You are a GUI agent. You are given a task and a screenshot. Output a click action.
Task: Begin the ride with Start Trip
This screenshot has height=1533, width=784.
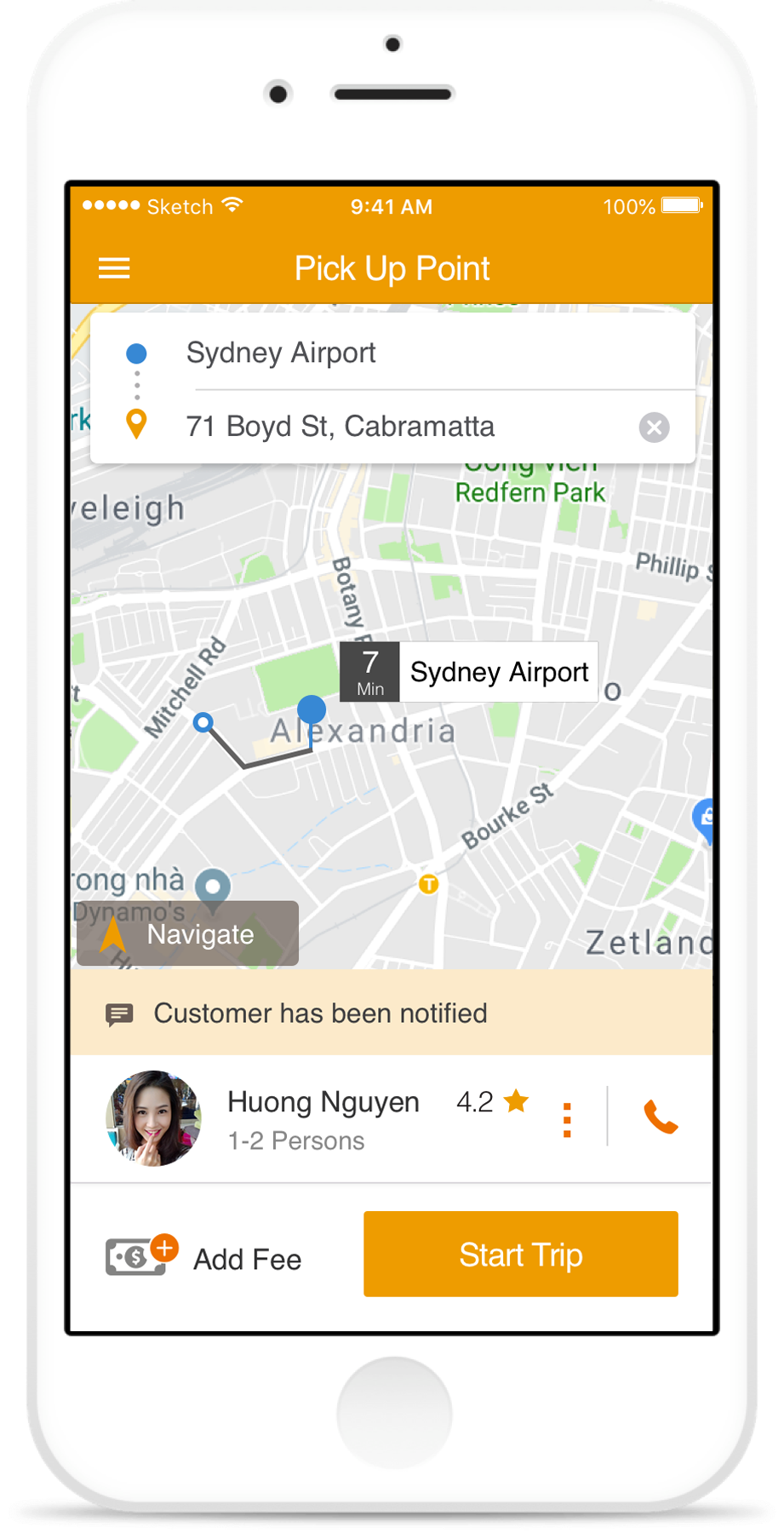(x=520, y=1255)
